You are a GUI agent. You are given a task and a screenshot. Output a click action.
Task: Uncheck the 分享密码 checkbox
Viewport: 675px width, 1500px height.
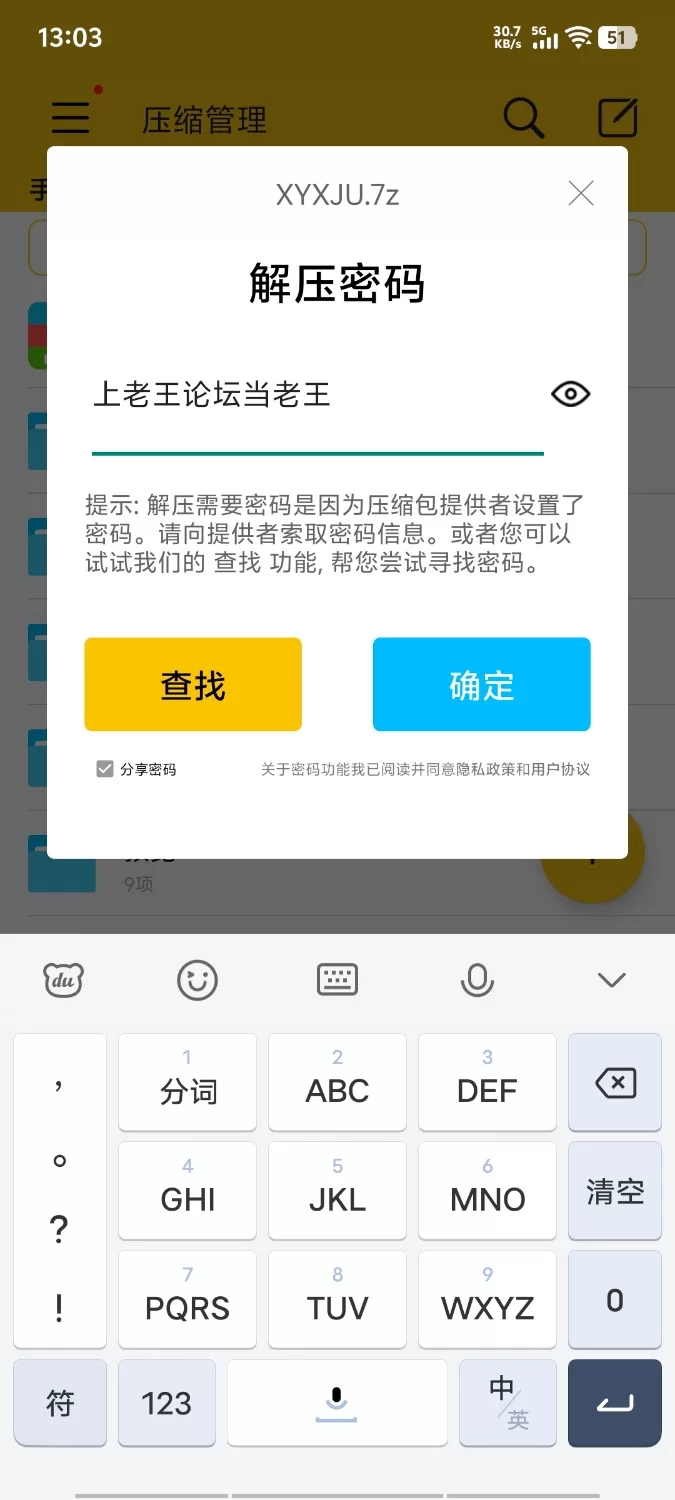point(105,769)
